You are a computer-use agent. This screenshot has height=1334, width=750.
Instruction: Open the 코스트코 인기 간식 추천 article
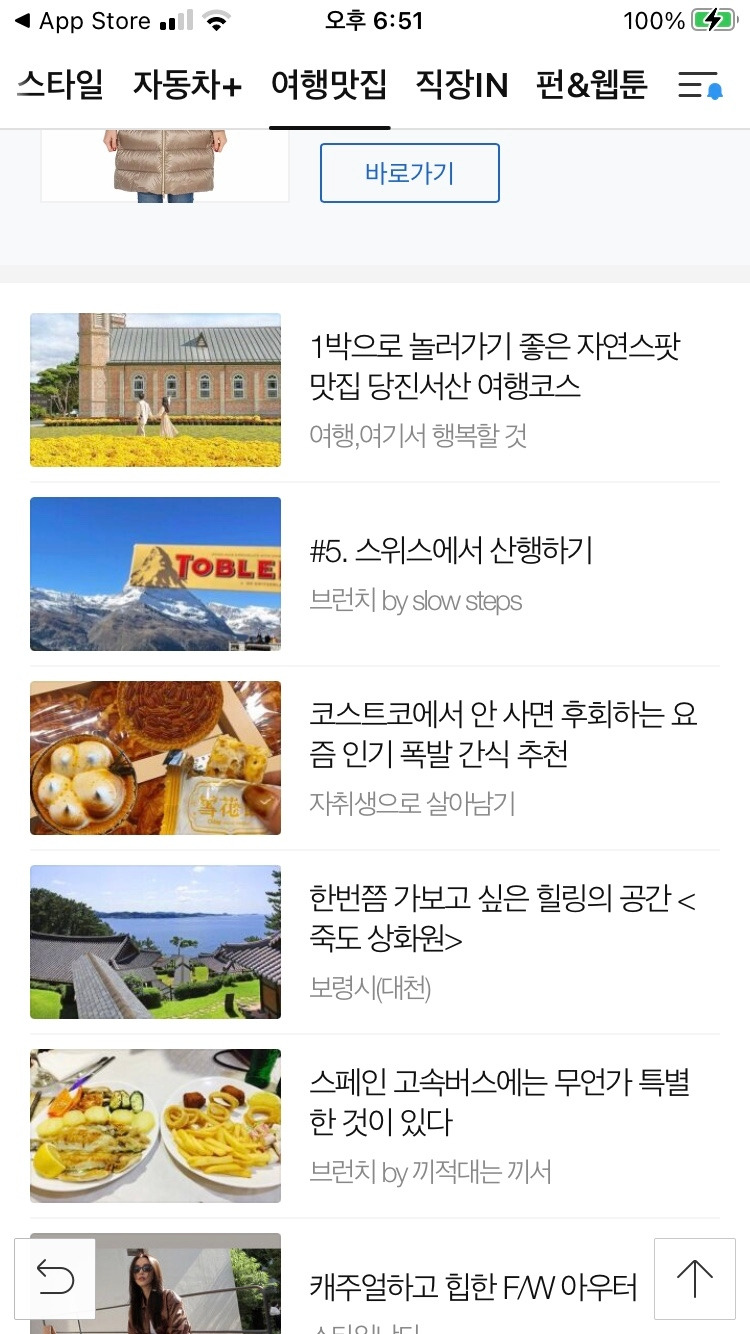click(503, 734)
